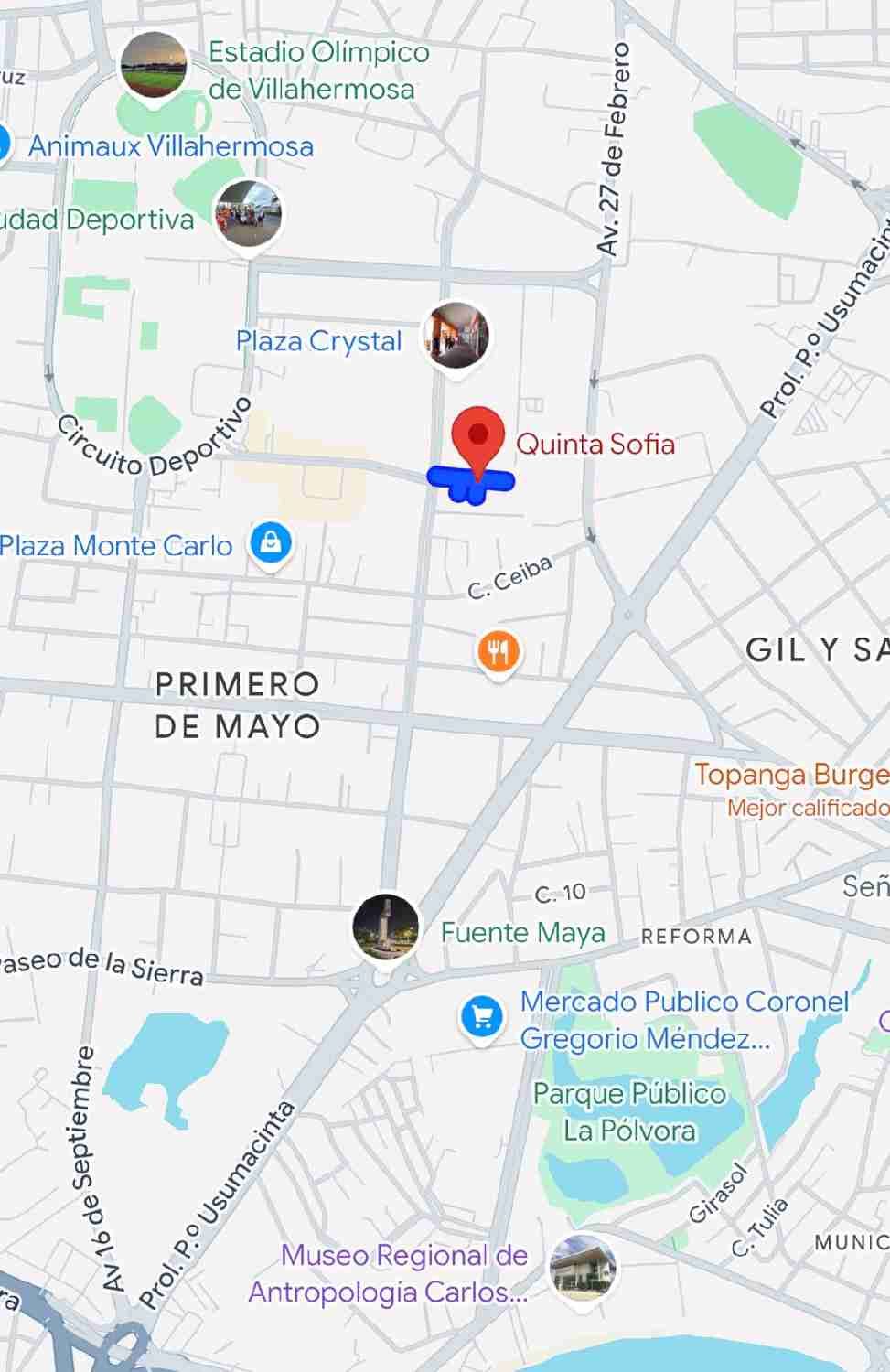Screen dimensions: 890x1372
Task: Select the Animaux Villahermosa place label
Action: 171,146
